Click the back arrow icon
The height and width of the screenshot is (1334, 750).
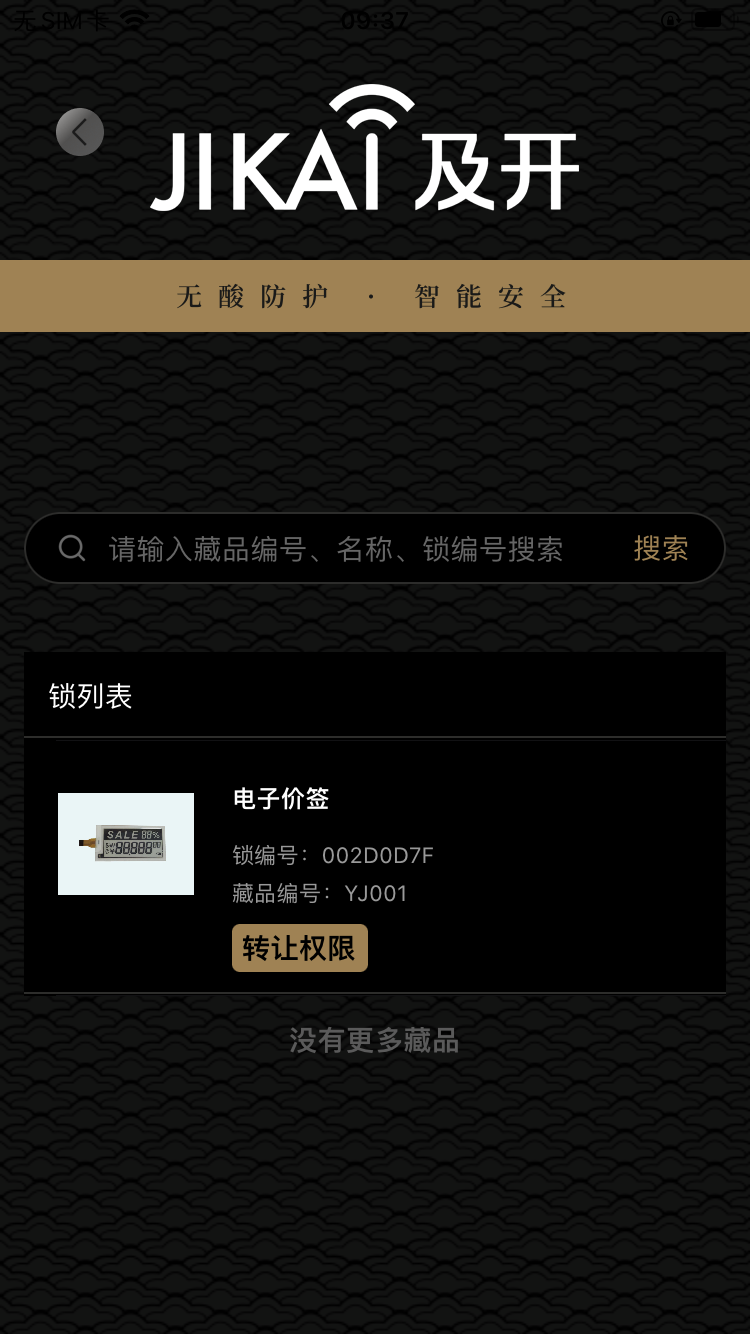pyautogui.click(x=80, y=132)
